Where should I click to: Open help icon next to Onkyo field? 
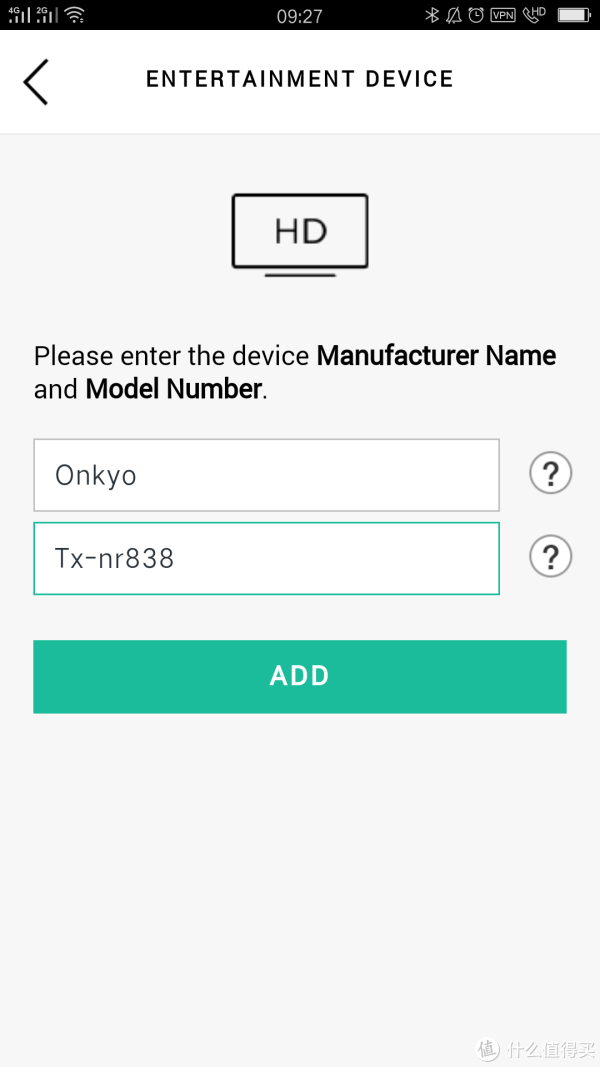coord(550,474)
